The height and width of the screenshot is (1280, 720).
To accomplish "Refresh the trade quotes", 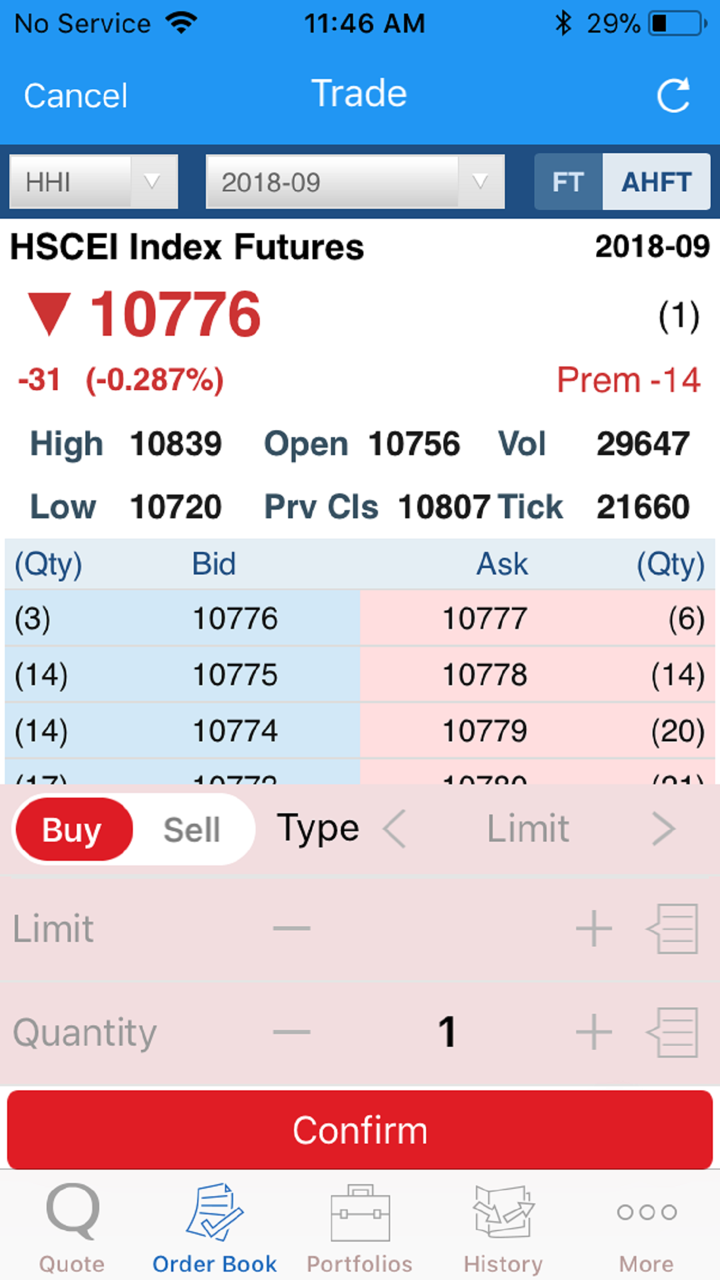I will 673,96.
